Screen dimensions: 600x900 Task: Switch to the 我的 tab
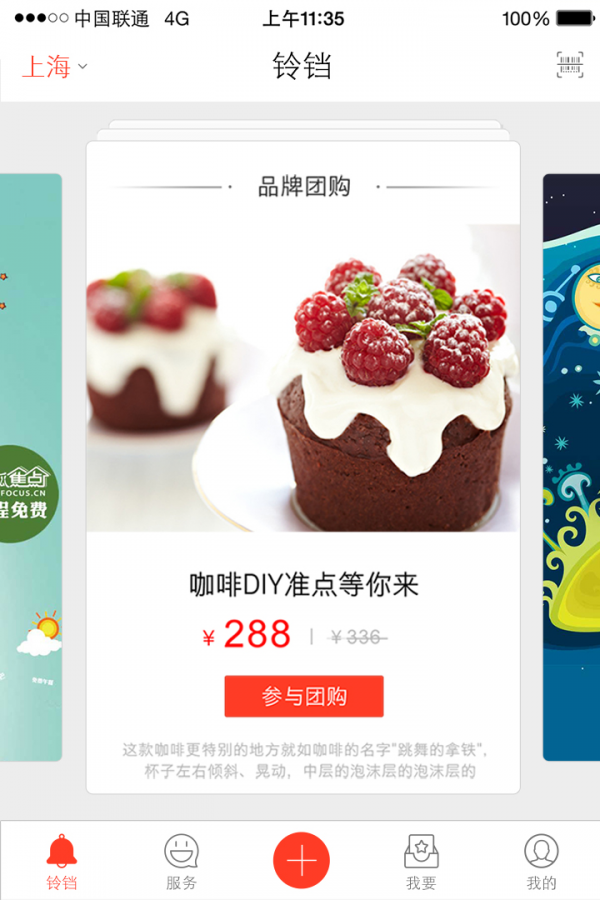(541, 862)
